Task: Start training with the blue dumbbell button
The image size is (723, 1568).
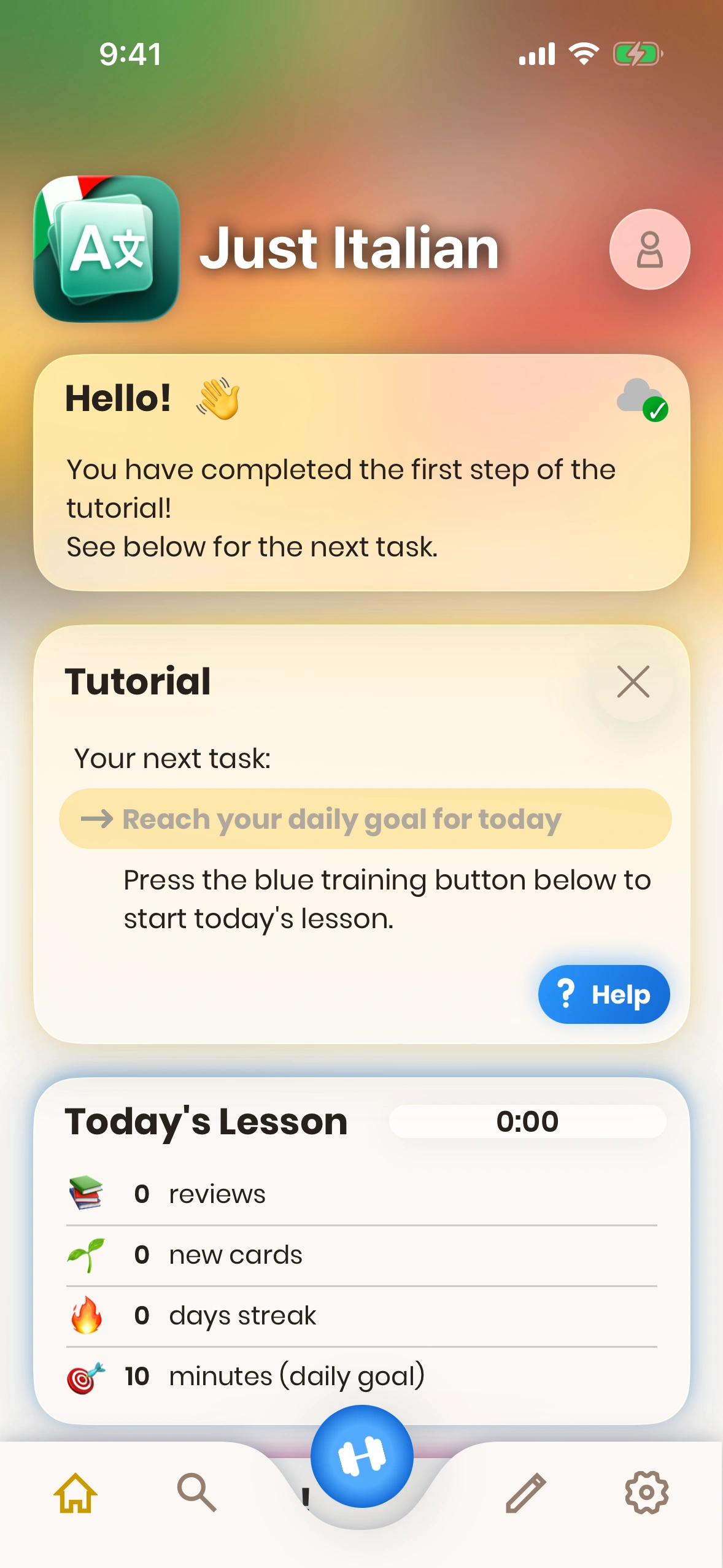Action: click(362, 1457)
